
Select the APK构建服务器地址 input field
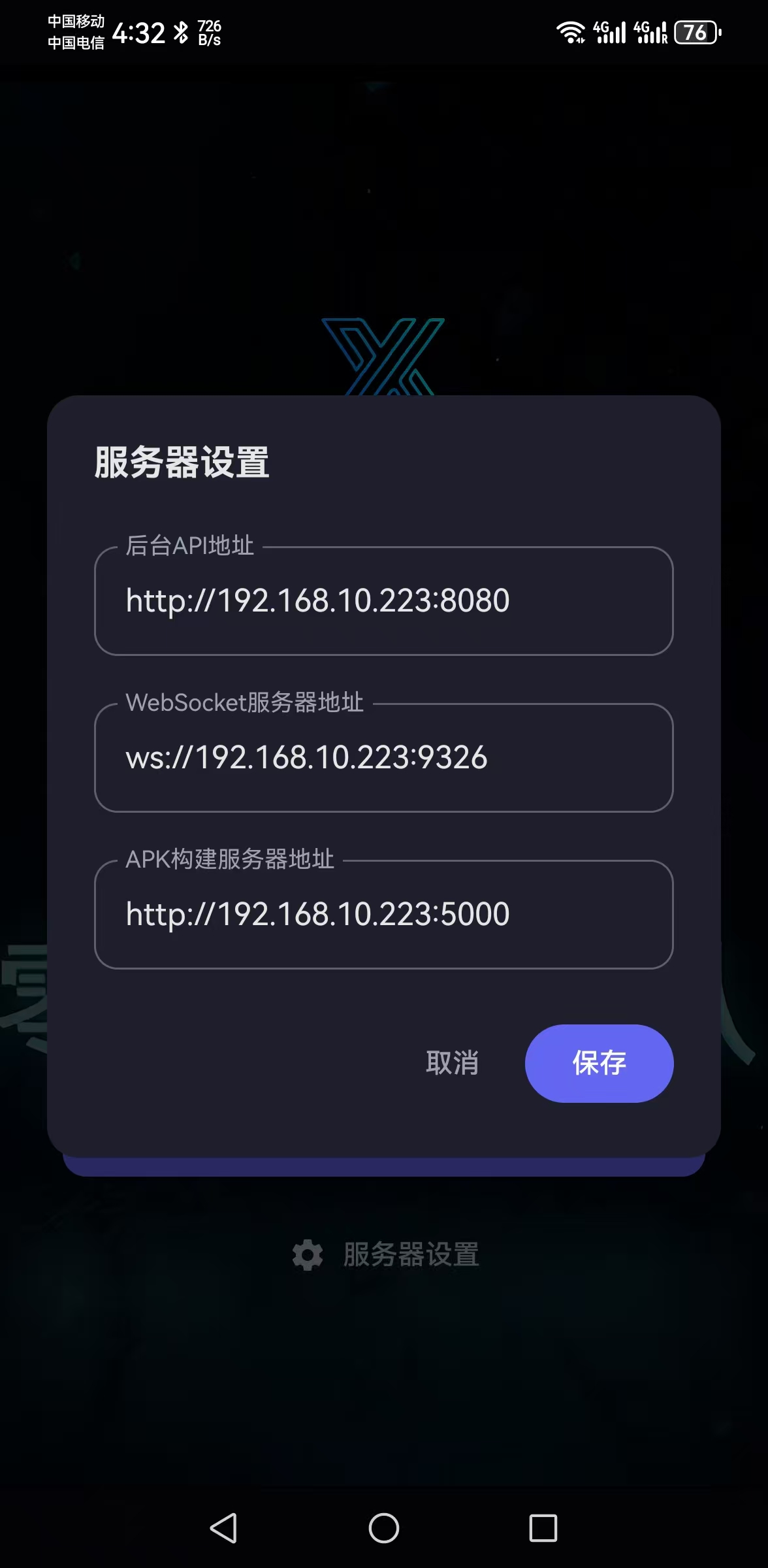[x=384, y=915]
